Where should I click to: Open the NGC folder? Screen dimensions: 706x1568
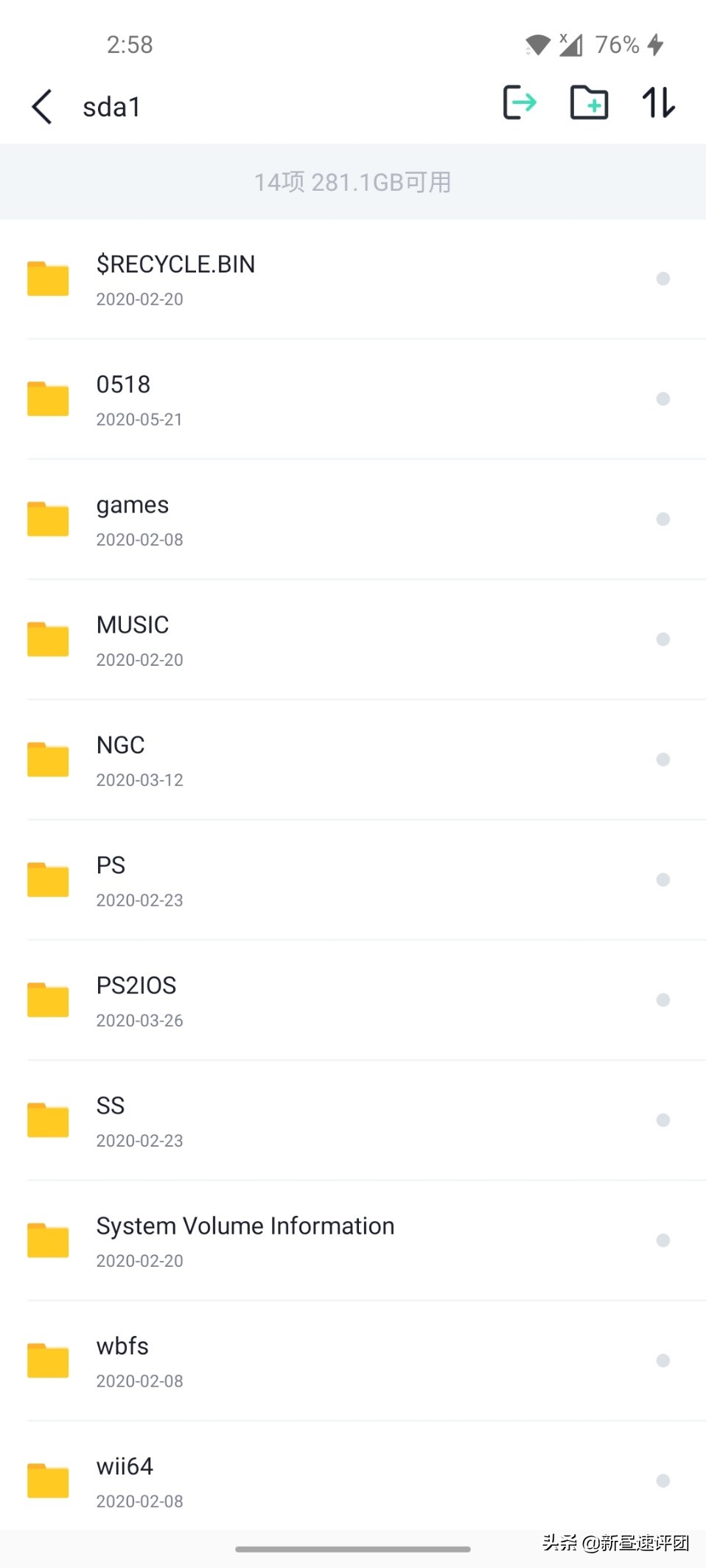[121, 759]
